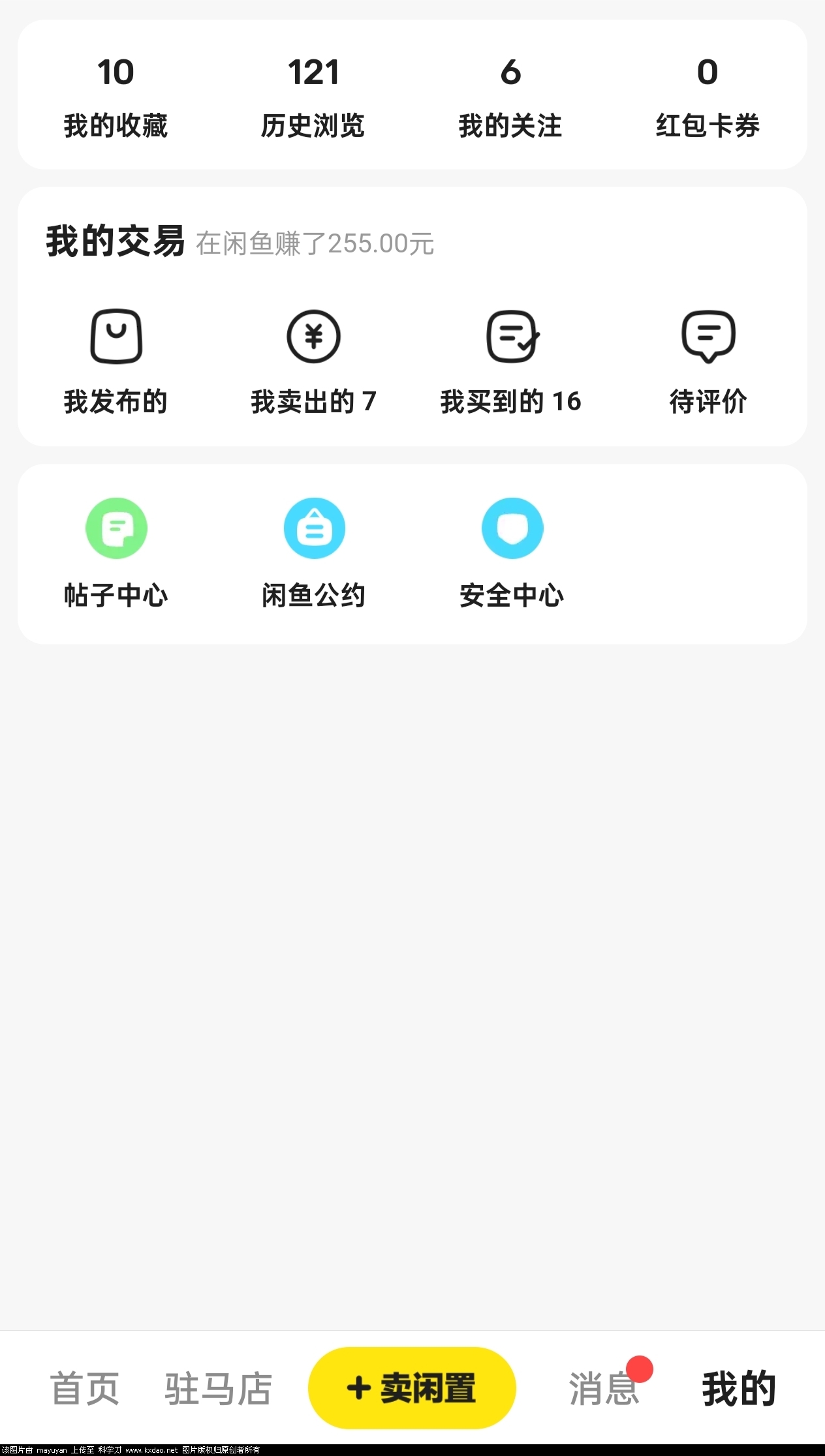The image size is (825, 1456).
Task: Select the 我的 profile tab
Action: pyautogui.click(x=739, y=1388)
